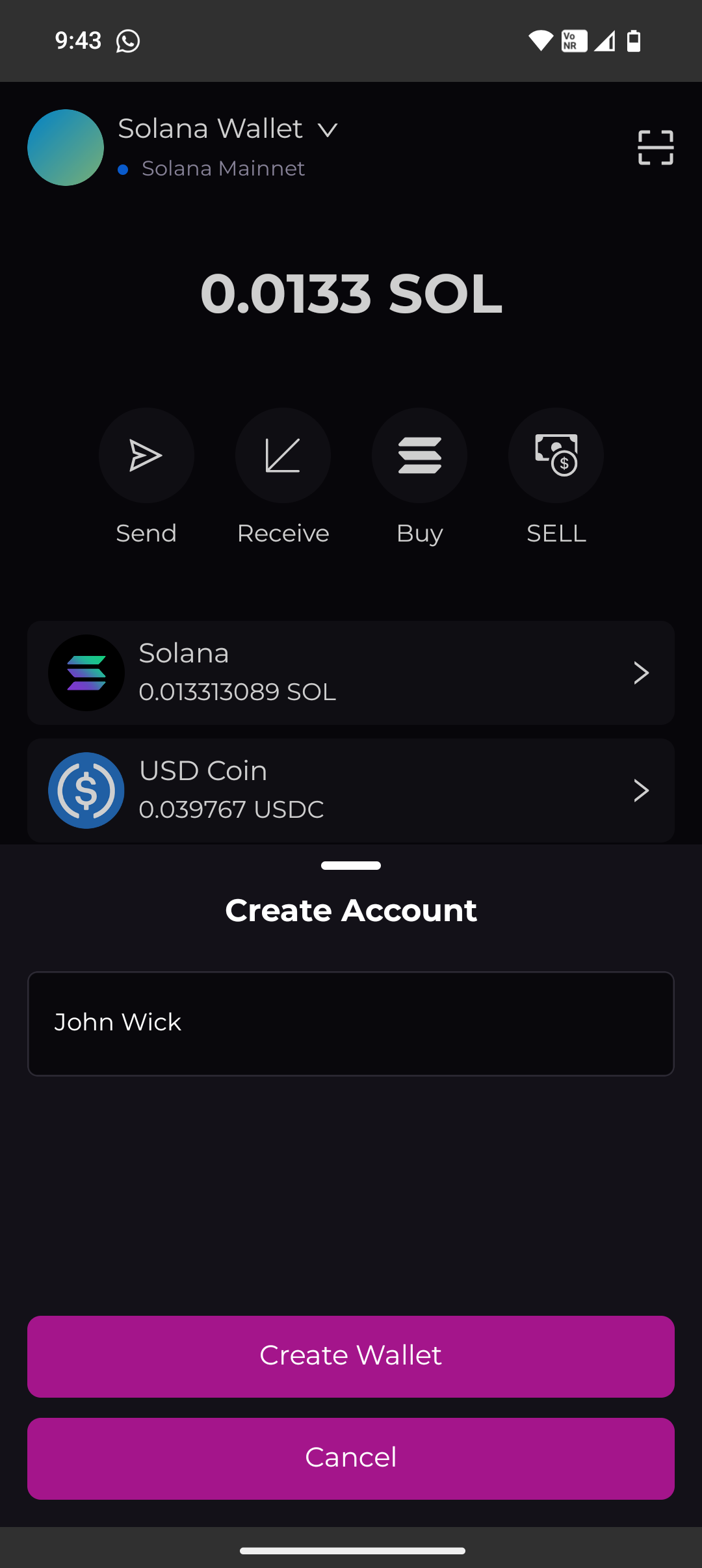This screenshot has width=702, height=1568.
Task: Open the Solana token row
Action: click(351, 673)
